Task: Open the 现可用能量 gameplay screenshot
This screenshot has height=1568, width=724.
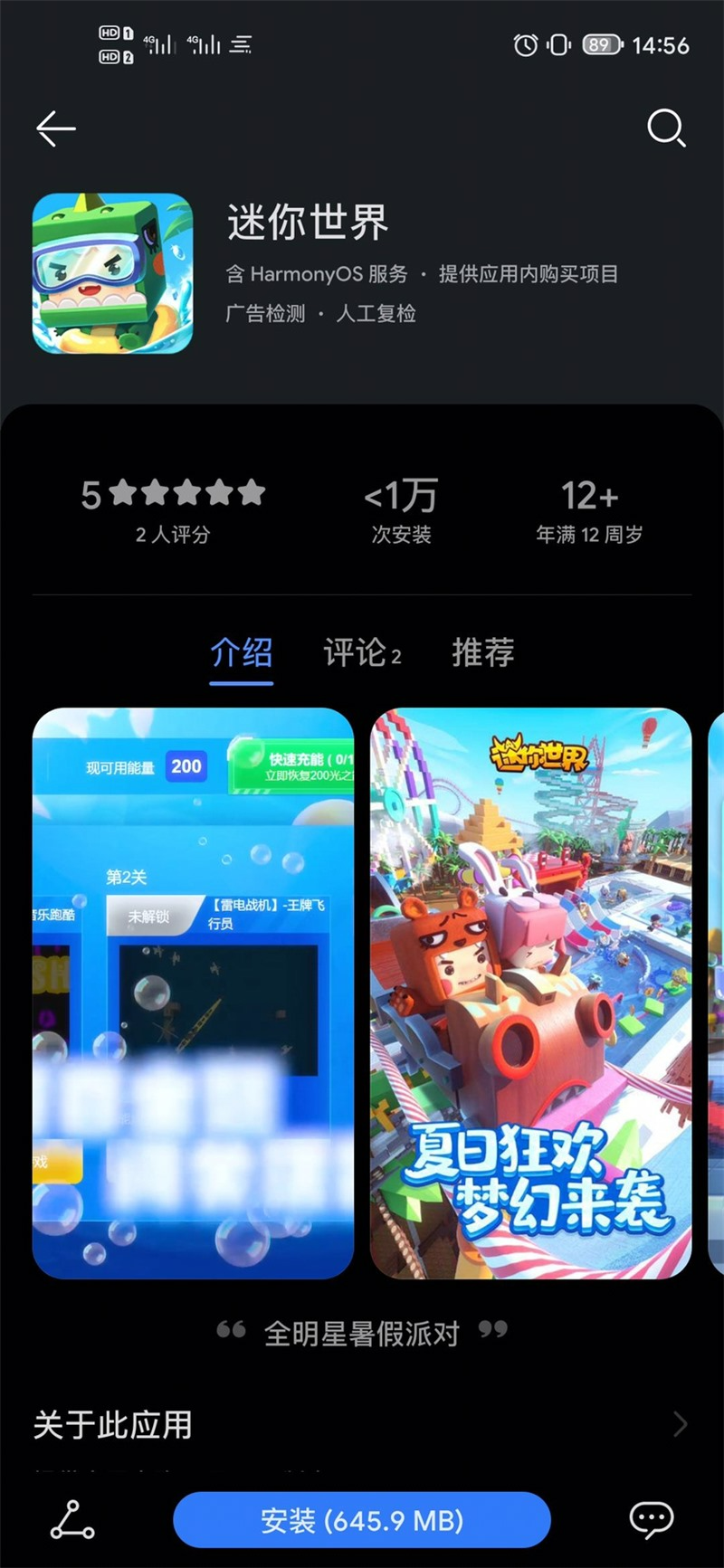Action: click(193, 993)
